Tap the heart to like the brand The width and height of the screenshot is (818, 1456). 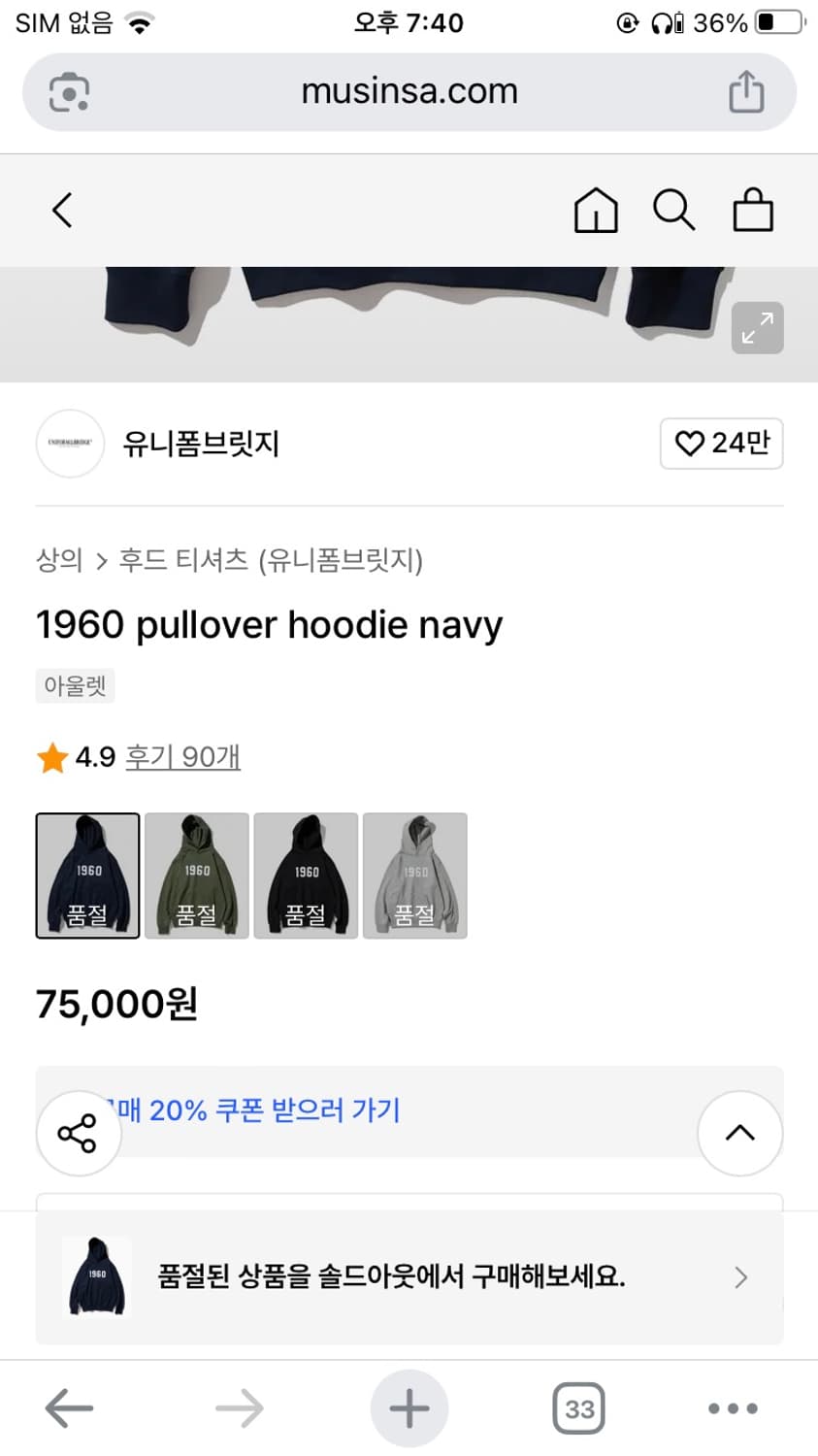point(722,443)
